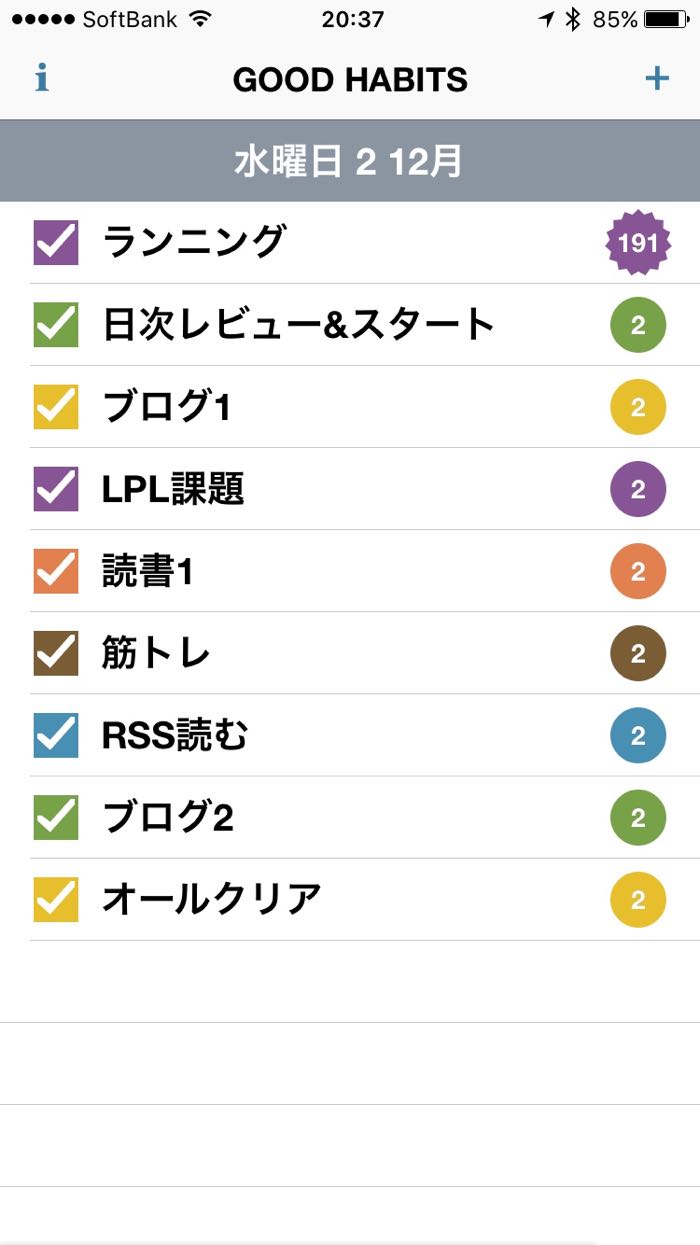Open the info icon
Screen dimensions: 700x1245
tap(42, 78)
